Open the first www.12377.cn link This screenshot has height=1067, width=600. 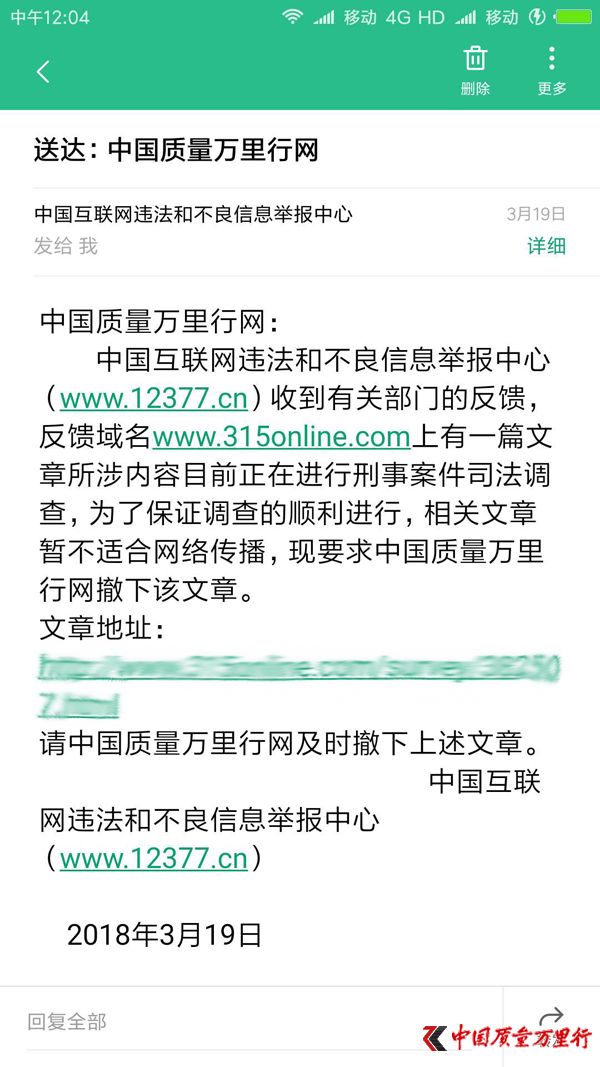coord(153,399)
